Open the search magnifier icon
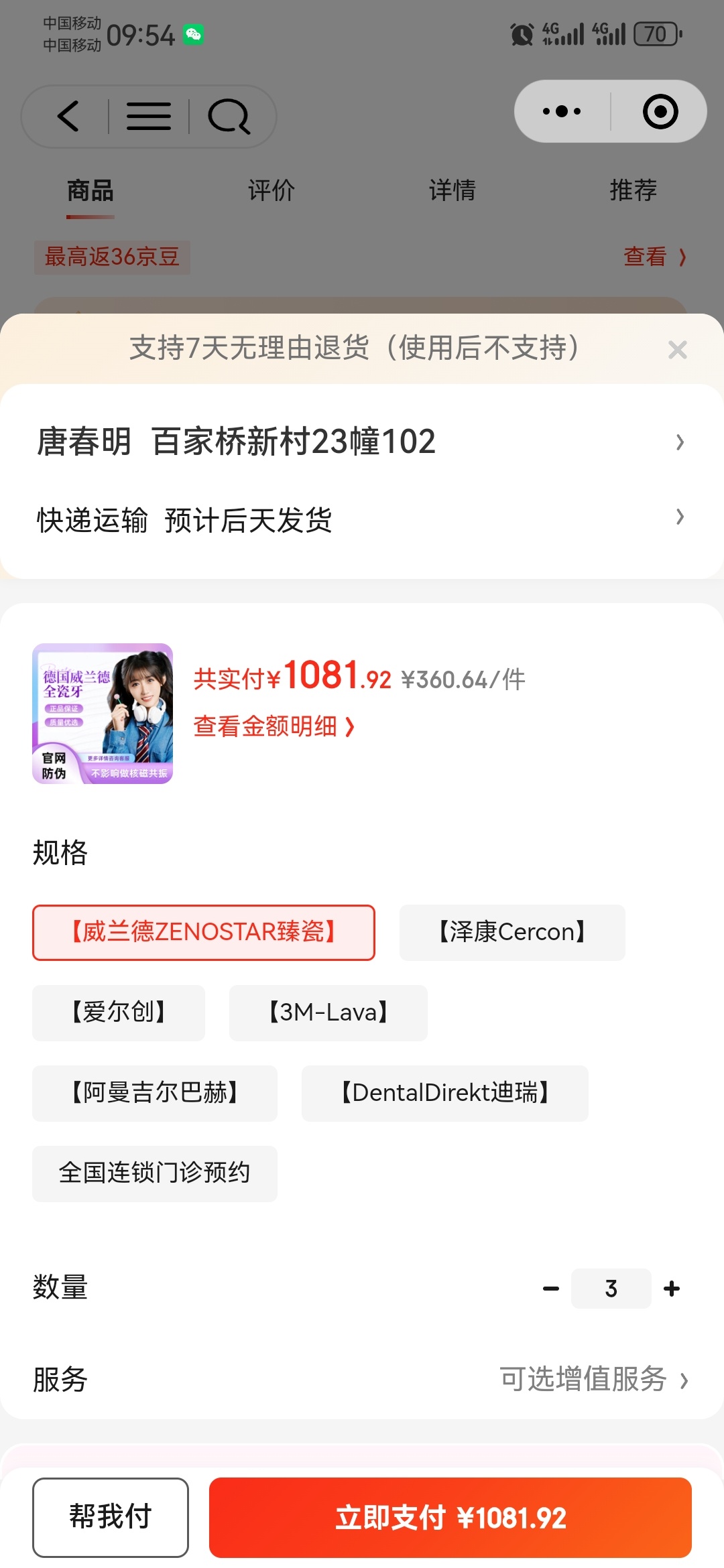This screenshot has height=1568, width=724. click(x=229, y=117)
